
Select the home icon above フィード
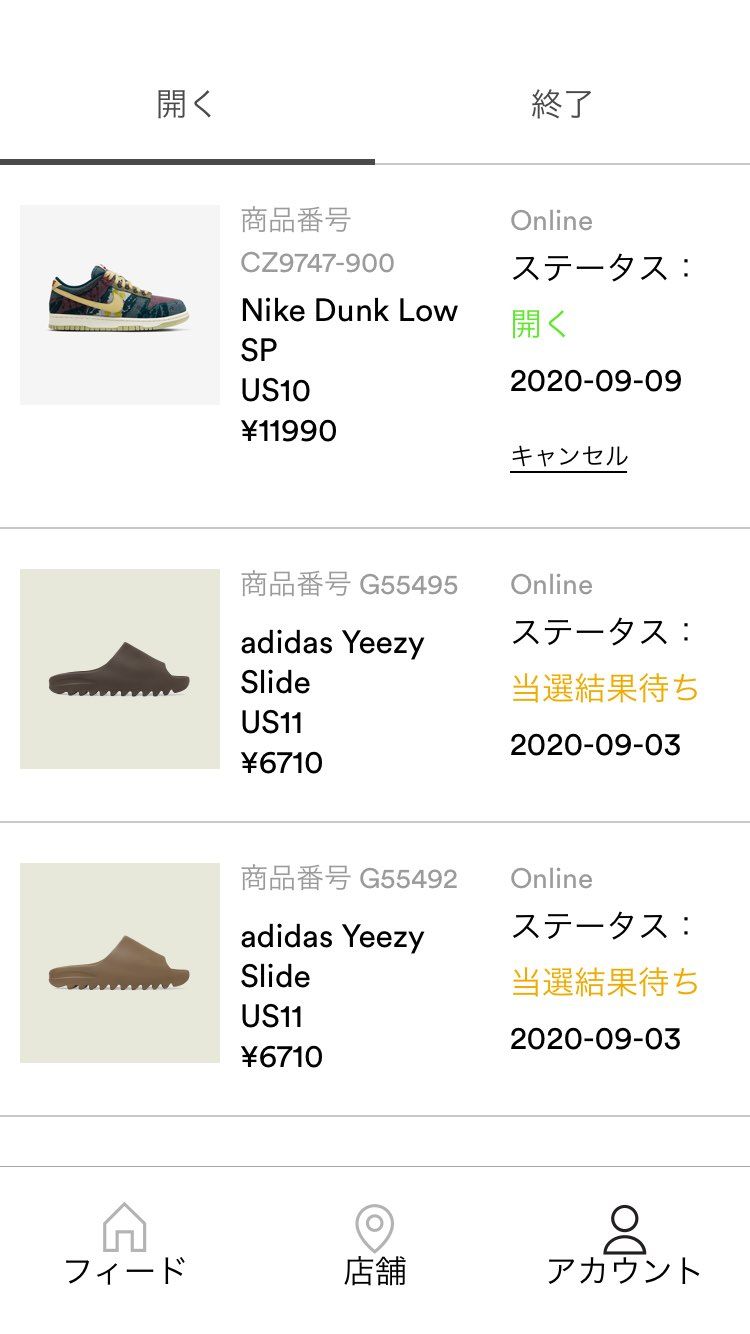pyautogui.click(x=124, y=1224)
